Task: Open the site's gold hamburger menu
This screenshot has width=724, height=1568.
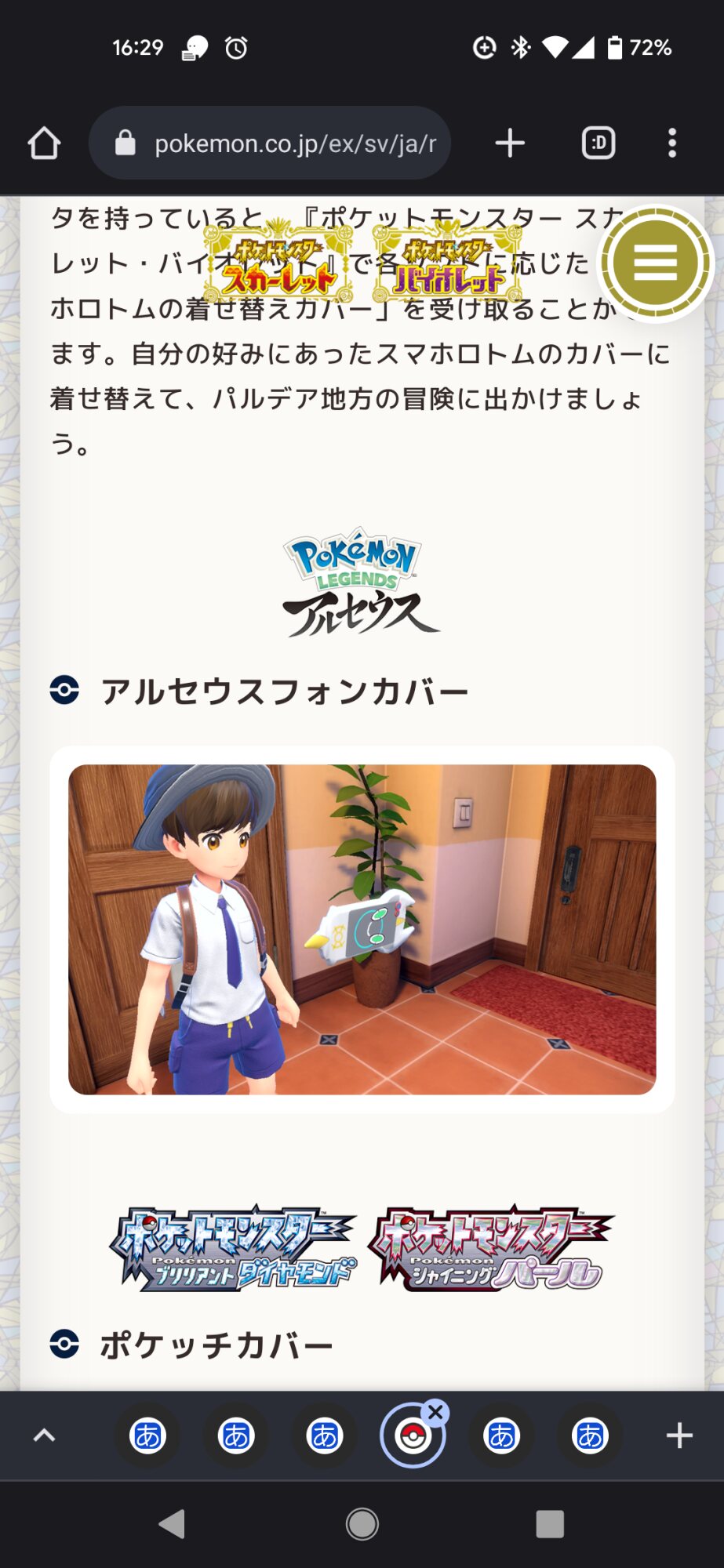Action: click(655, 263)
